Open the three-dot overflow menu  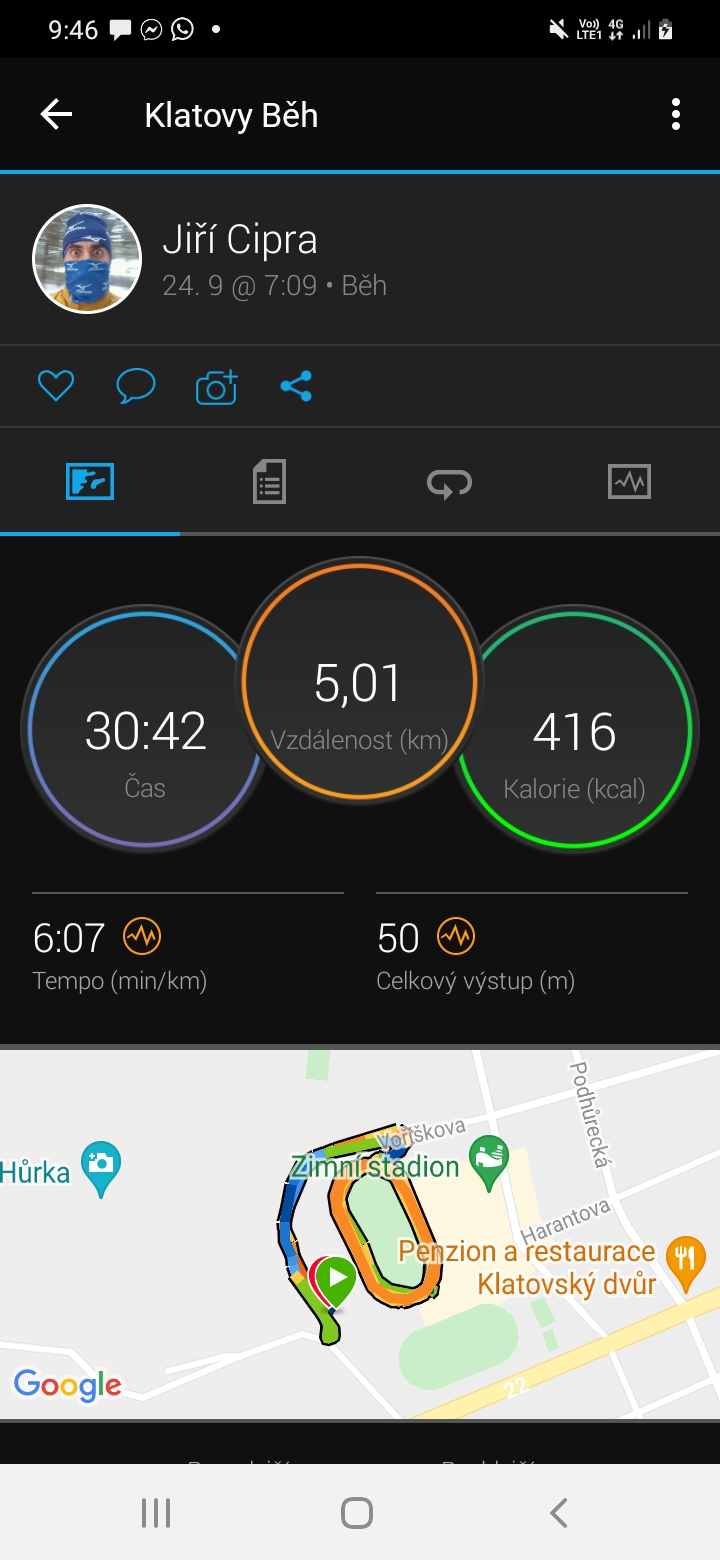[x=676, y=115]
